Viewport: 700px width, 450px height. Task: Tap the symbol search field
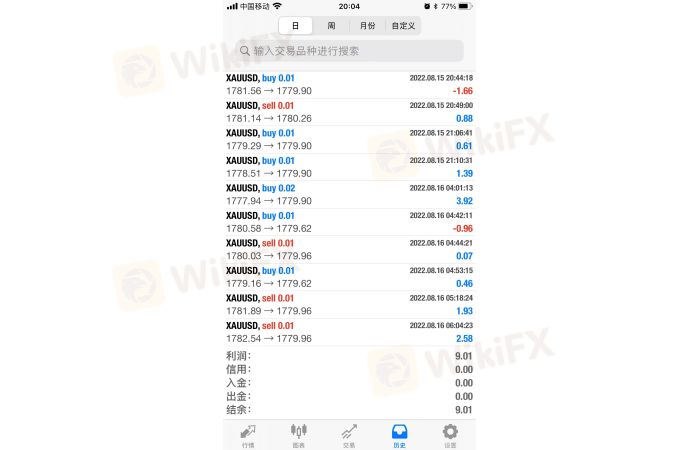pos(350,50)
